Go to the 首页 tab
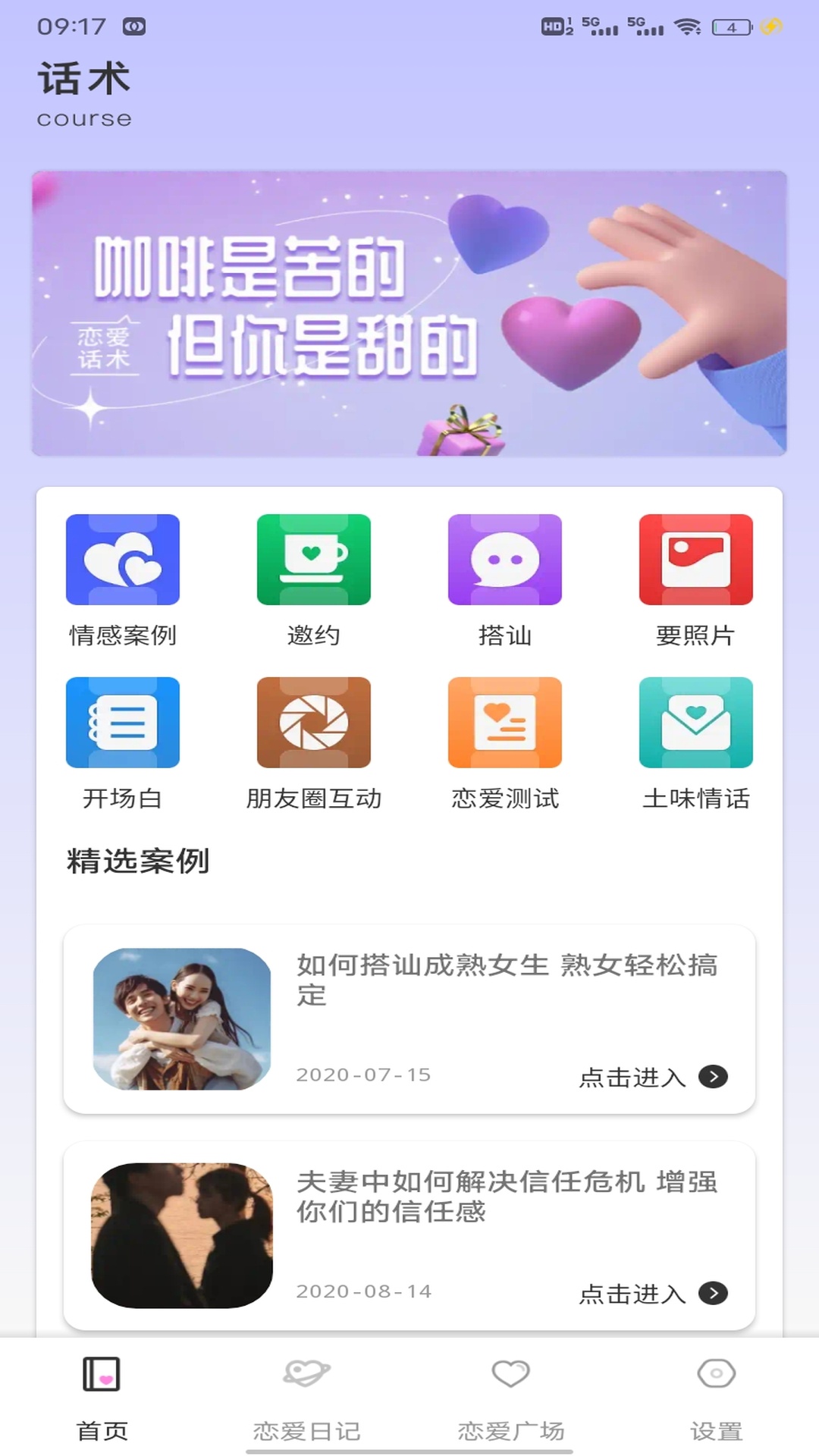This screenshot has width=819, height=1456. coord(102,1398)
